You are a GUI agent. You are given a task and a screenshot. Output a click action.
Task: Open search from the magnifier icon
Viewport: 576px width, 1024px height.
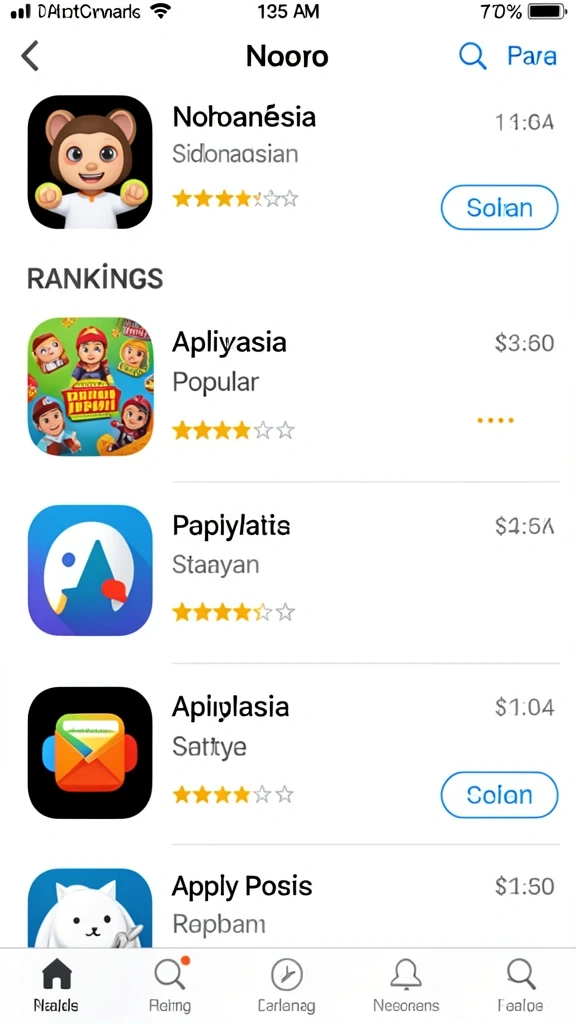pos(472,56)
